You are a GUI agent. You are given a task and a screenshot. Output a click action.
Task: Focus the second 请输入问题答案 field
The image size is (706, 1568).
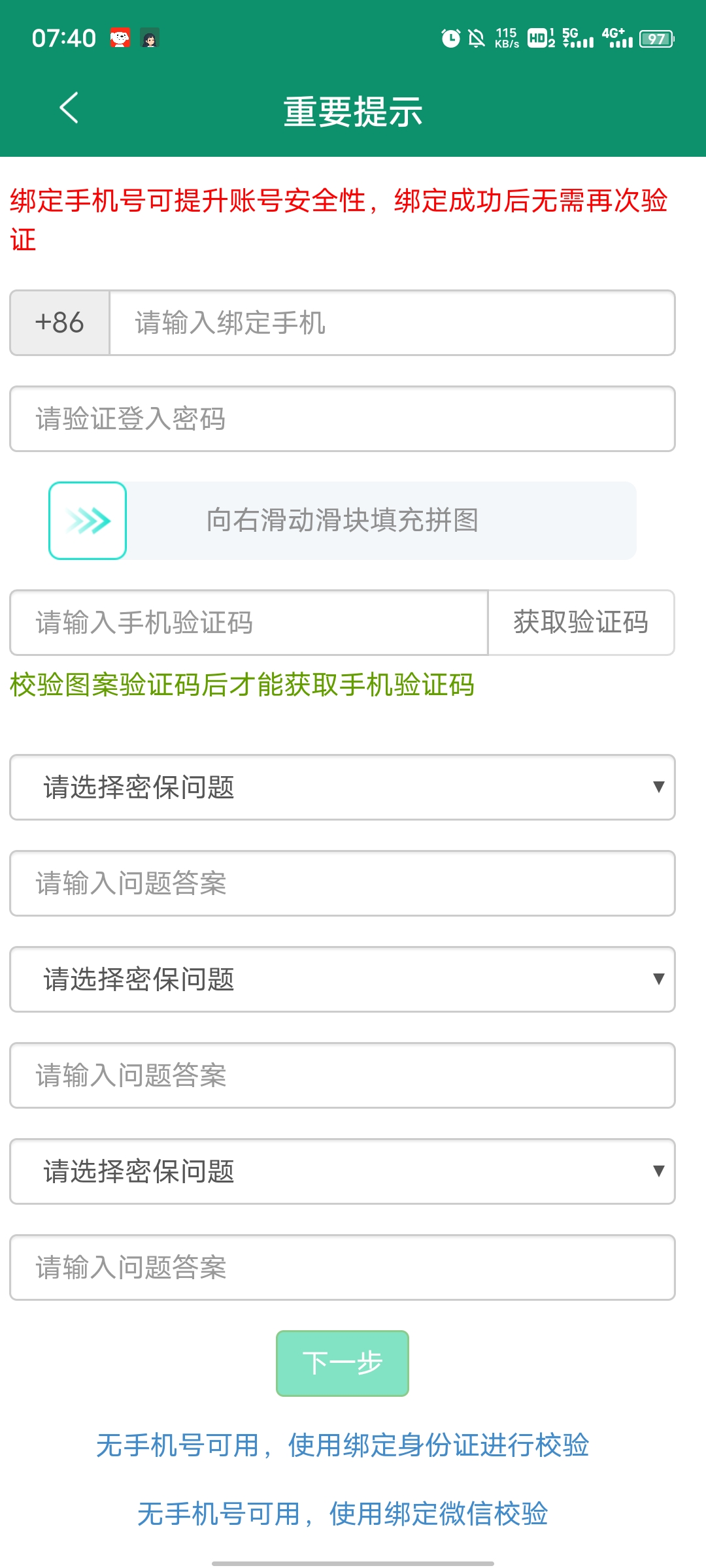coord(343,1075)
